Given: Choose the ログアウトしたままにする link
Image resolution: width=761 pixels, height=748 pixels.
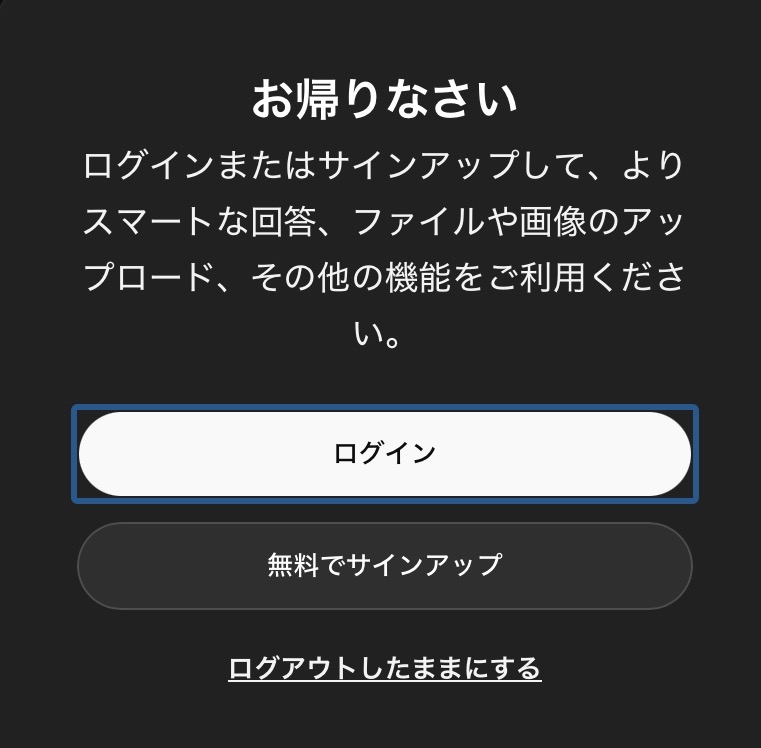Looking at the screenshot, I should click(x=385, y=667).
